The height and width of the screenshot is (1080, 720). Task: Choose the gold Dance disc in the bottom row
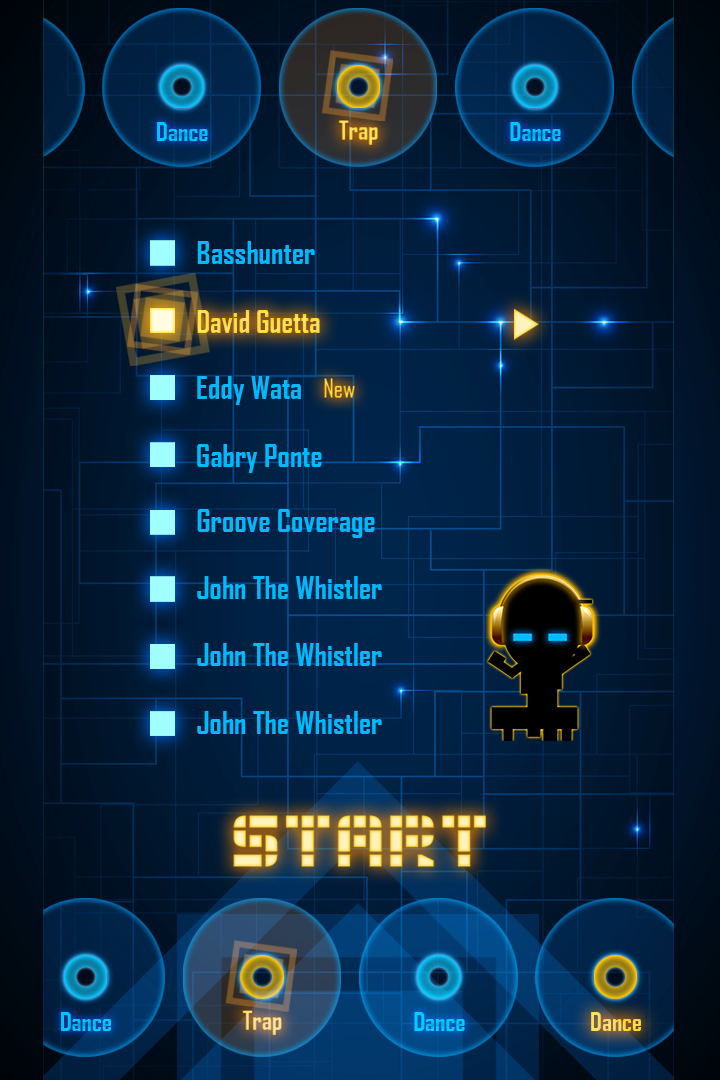click(x=614, y=977)
